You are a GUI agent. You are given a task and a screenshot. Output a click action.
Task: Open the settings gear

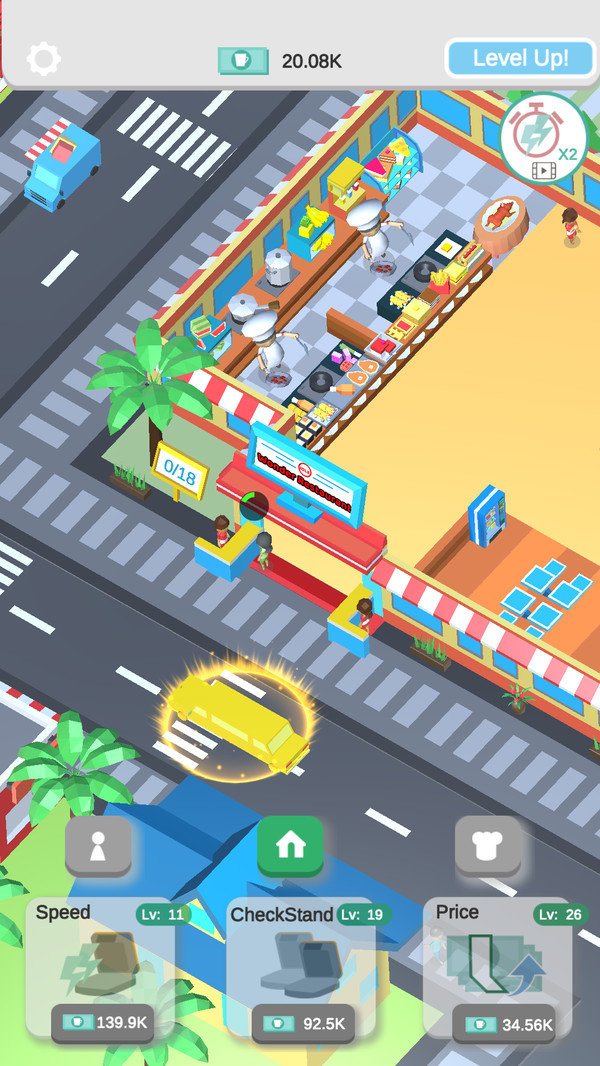[x=43, y=59]
